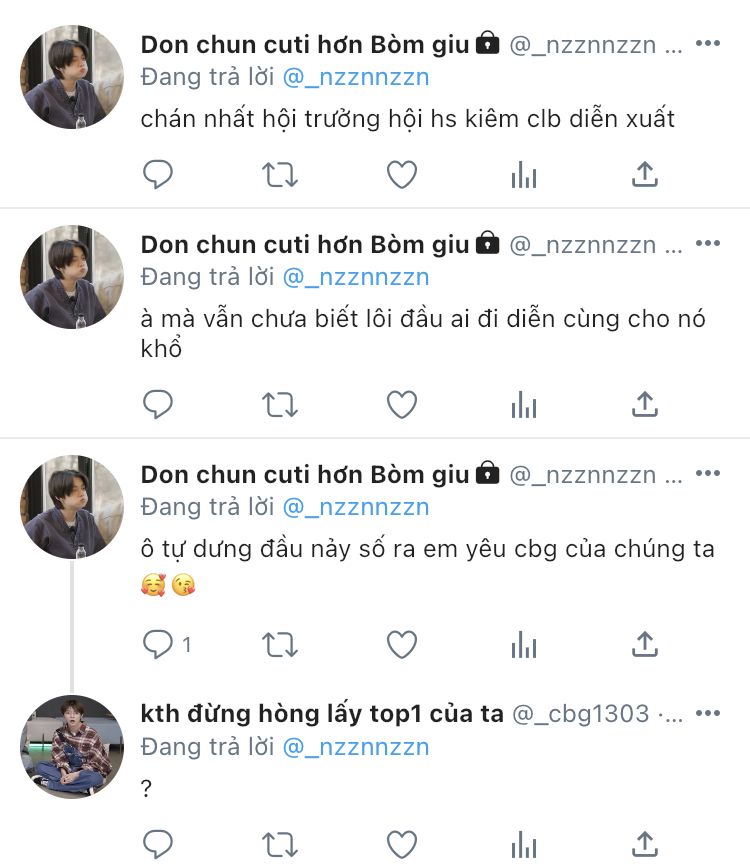Screen dimensions: 750x868
Task: Like the '?' reply by @_cbg1303
Action: point(402,845)
